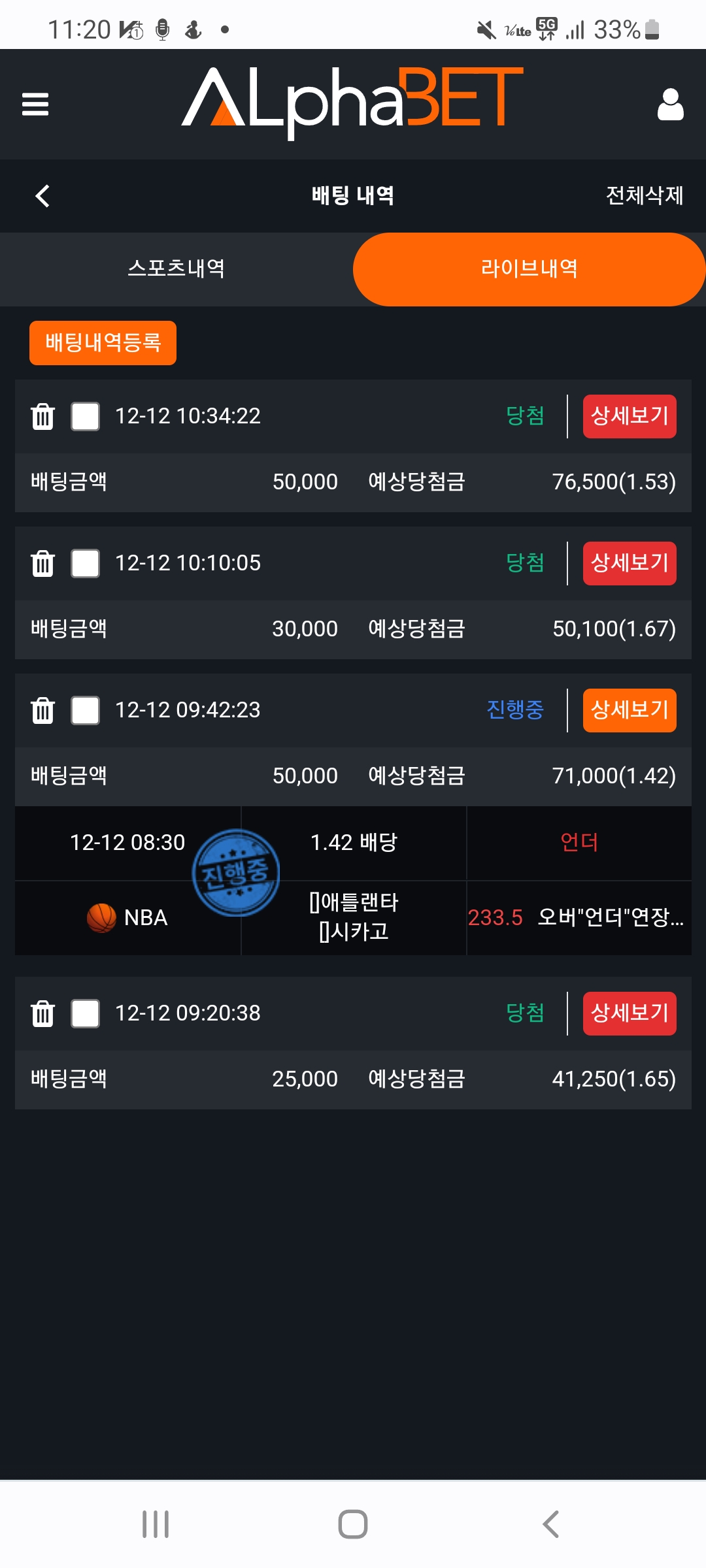Screen dimensions: 706x1568
Task: Tap the 배팅내역등록 button
Action: 103,343
